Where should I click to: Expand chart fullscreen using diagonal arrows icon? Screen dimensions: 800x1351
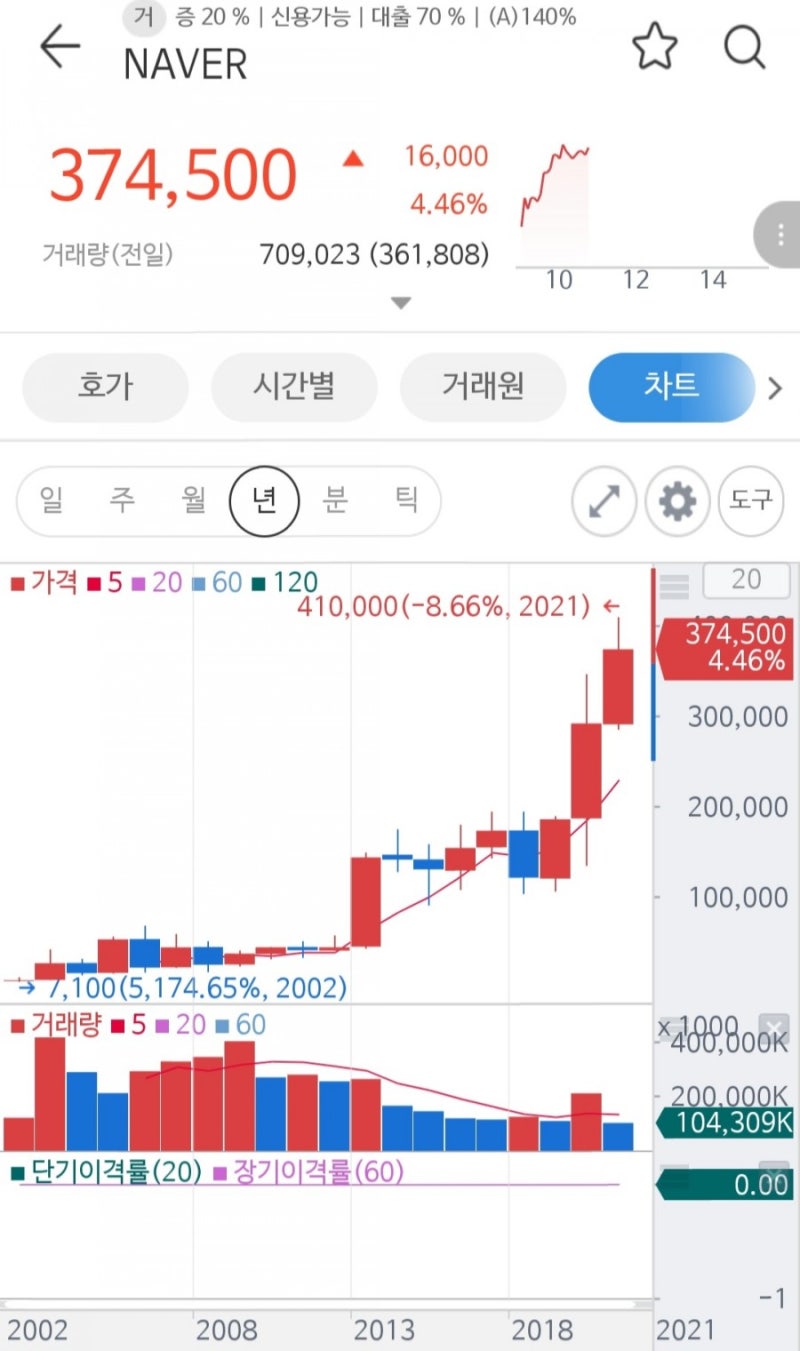click(x=604, y=502)
